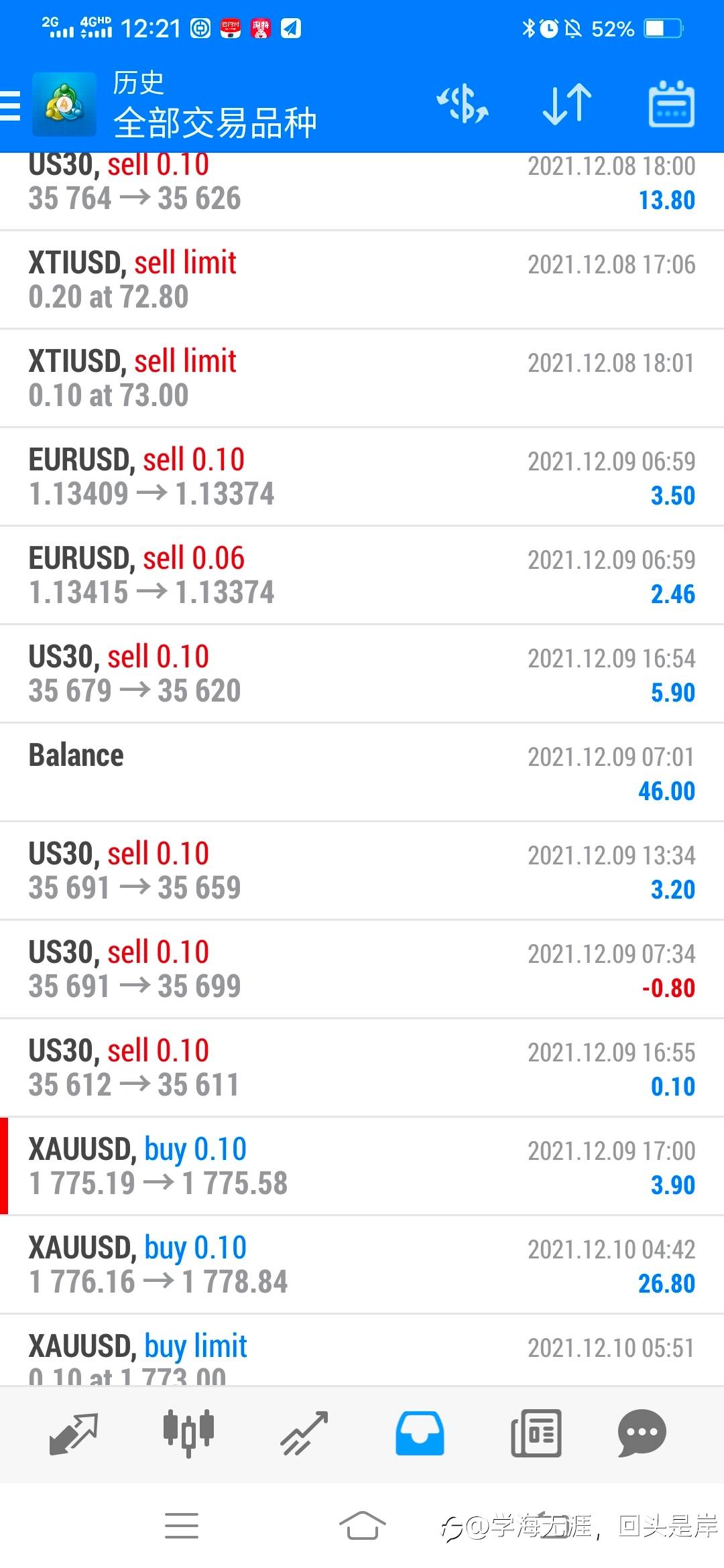Viewport: 724px width, 1568px height.
Task: Open the Balance 46.00 entry
Action: coord(362,773)
